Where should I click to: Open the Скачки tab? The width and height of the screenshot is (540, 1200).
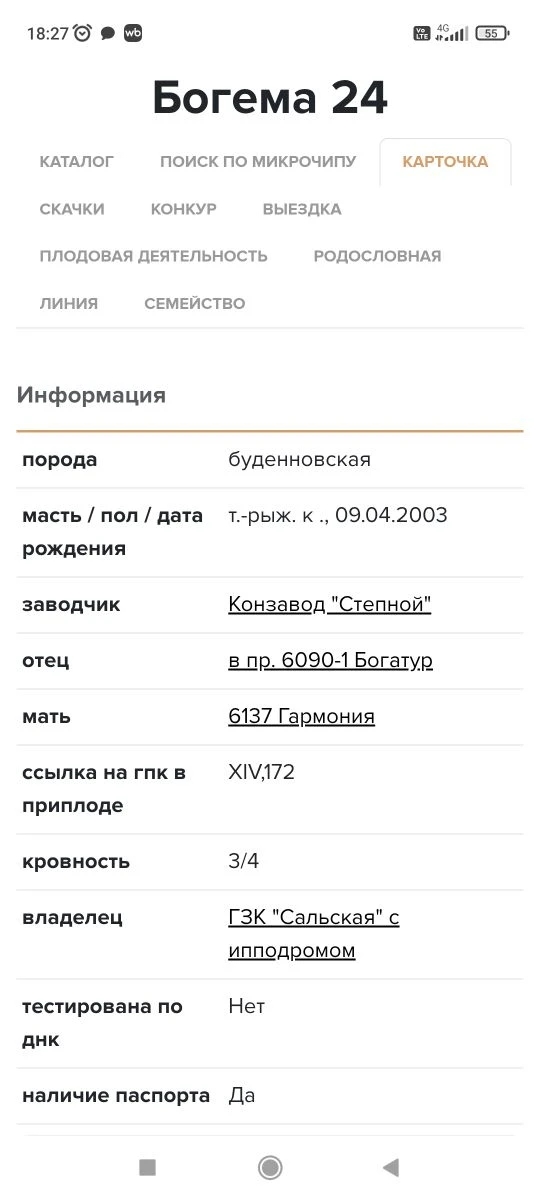coord(72,209)
